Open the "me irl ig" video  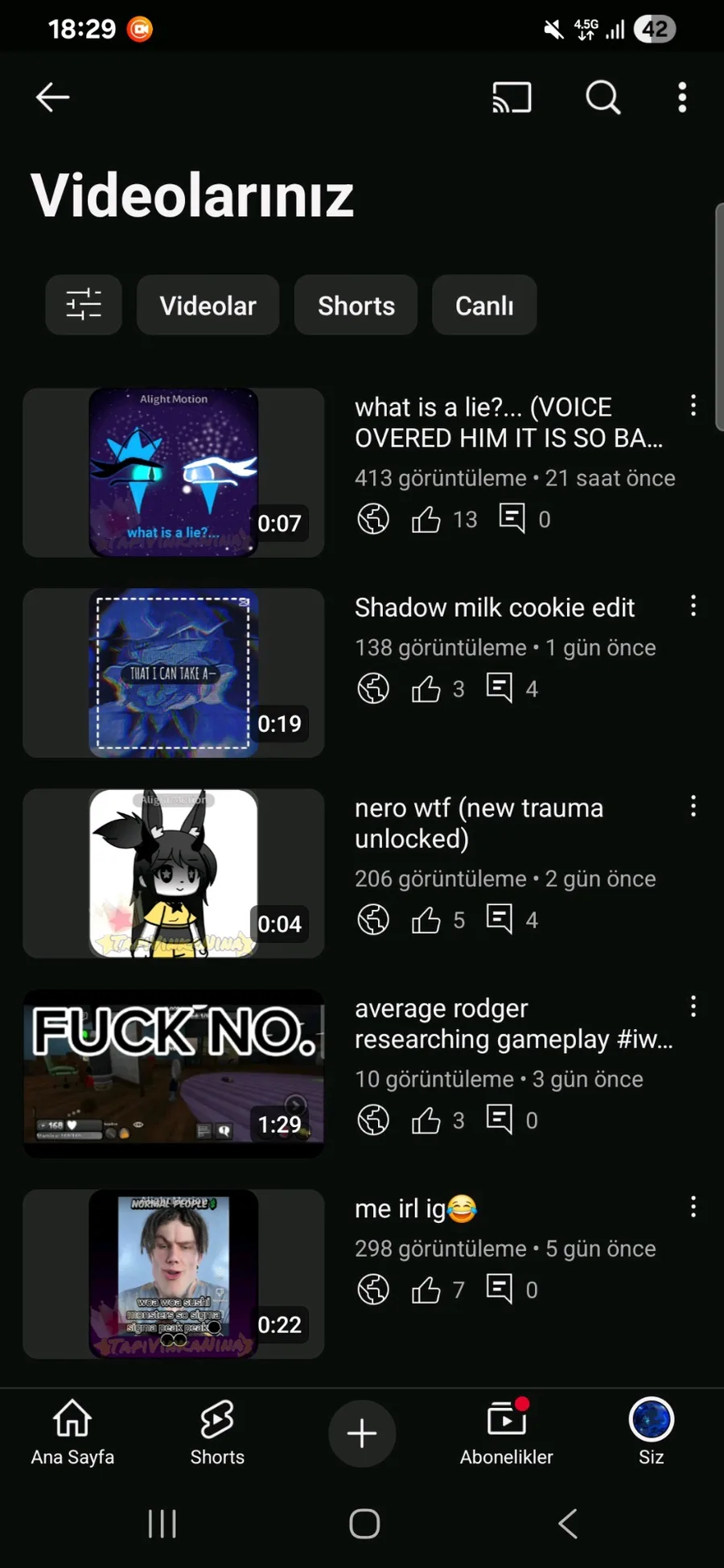pyautogui.click(x=174, y=1274)
